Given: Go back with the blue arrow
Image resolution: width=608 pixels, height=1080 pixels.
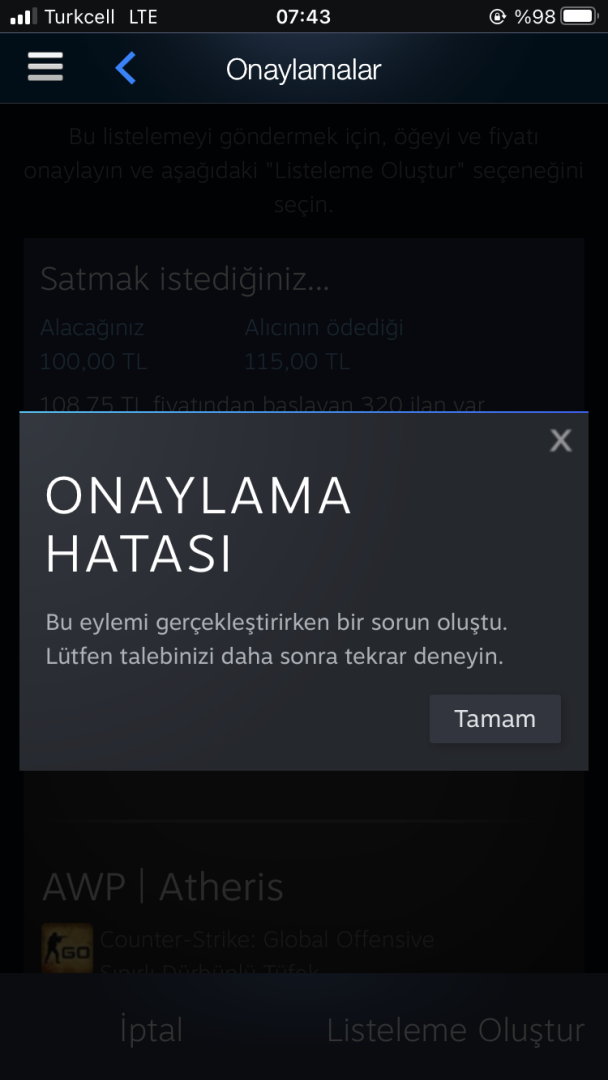Looking at the screenshot, I should [125, 68].
